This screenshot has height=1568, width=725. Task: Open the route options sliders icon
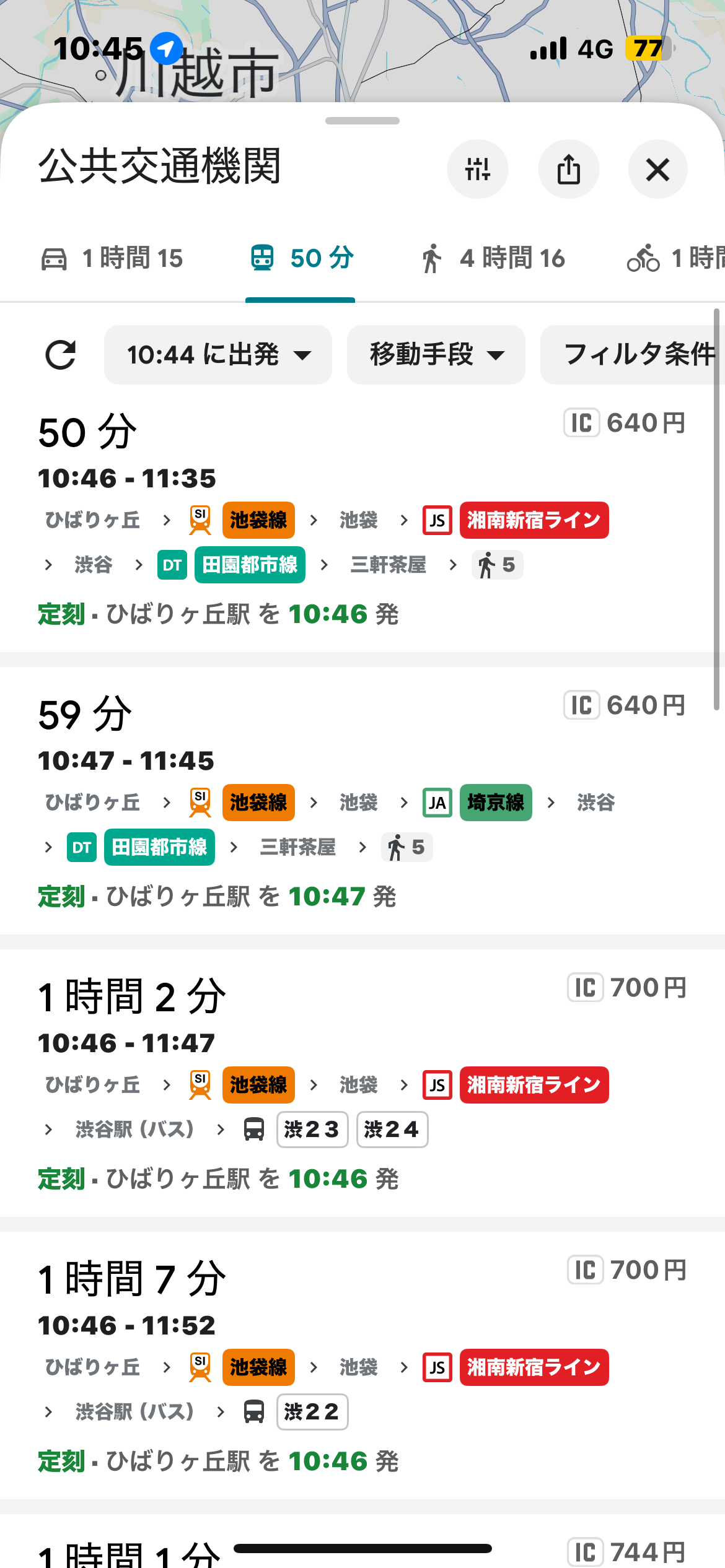(477, 169)
